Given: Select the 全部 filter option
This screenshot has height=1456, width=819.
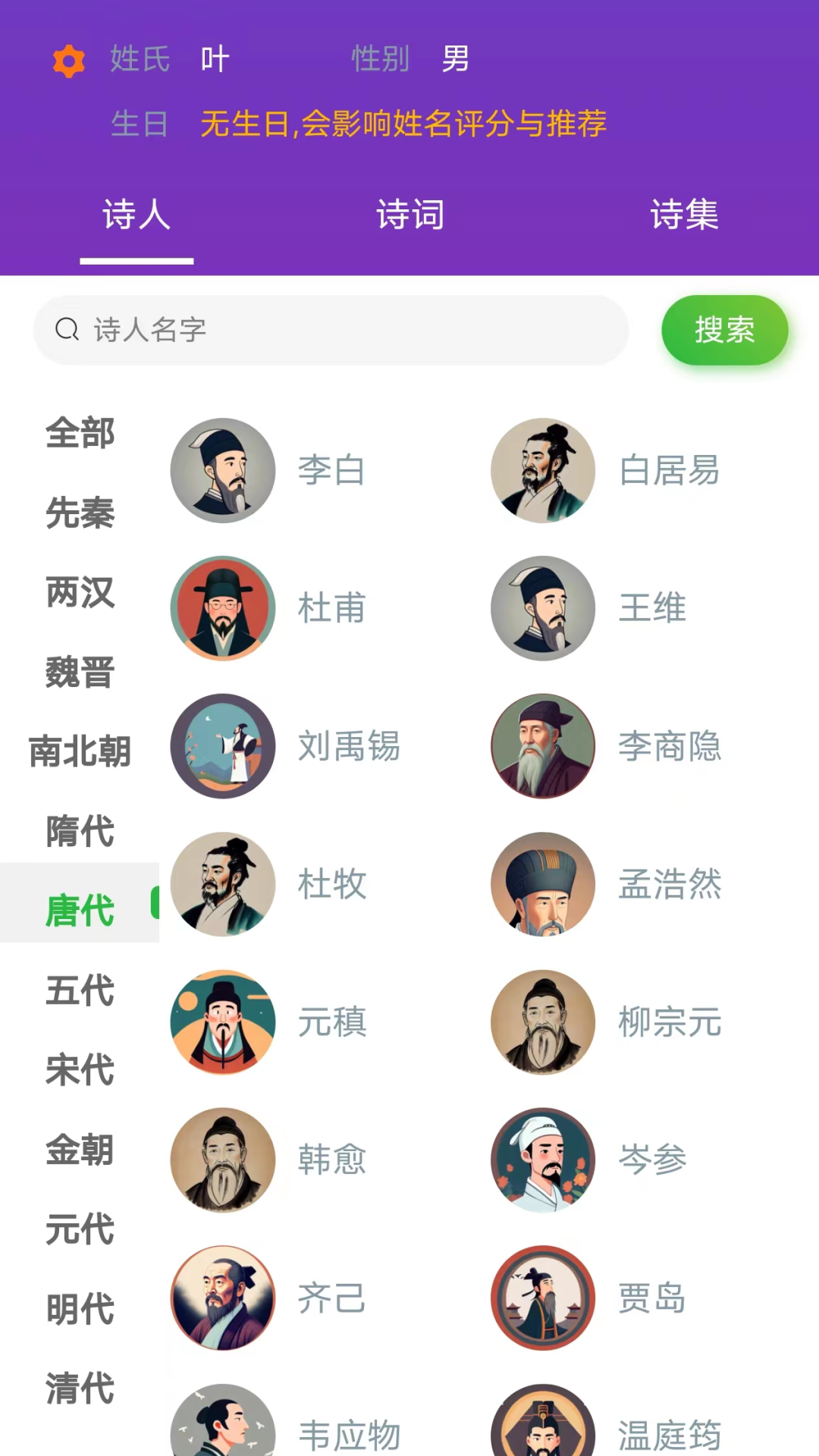Looking at the screenshot, I should 79,435.
